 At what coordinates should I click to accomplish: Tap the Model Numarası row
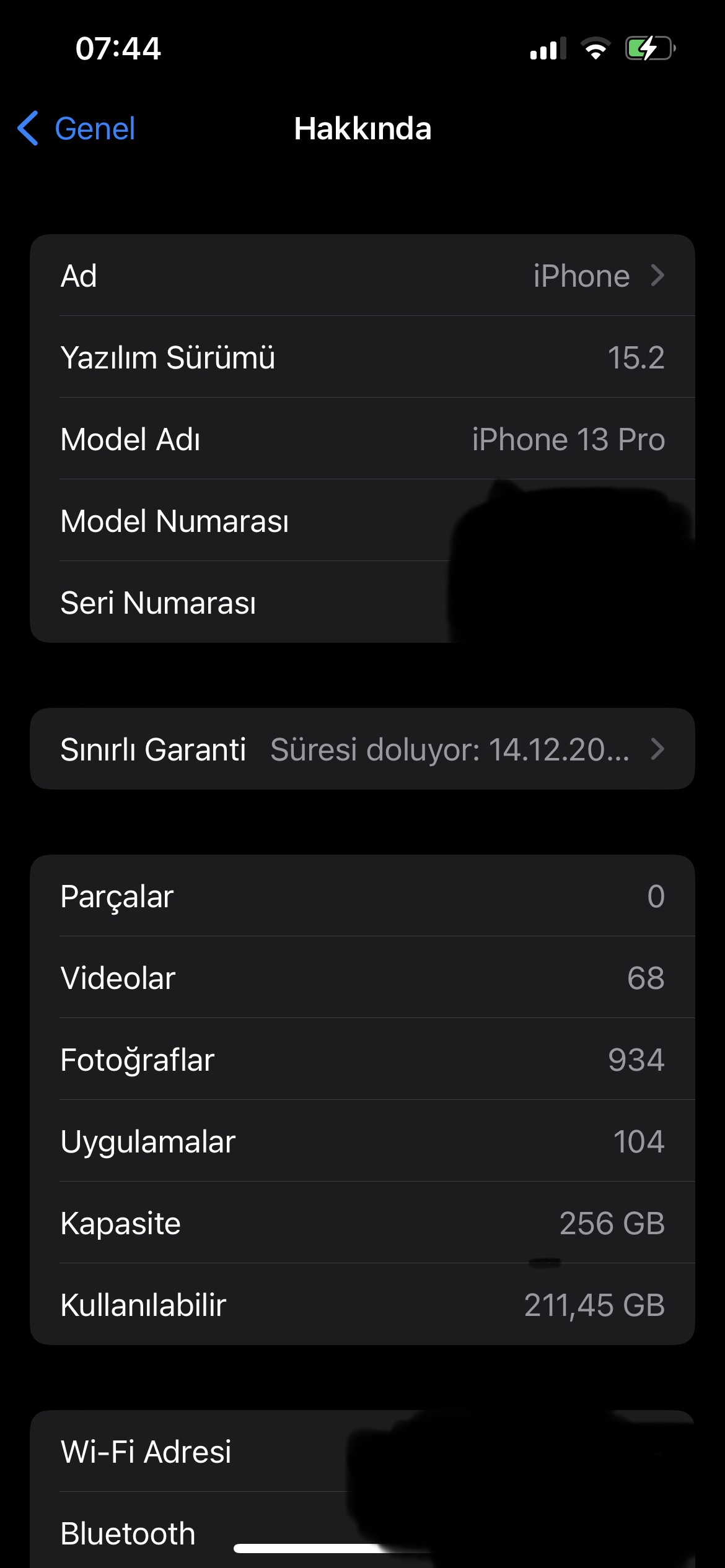pos(362,521)
